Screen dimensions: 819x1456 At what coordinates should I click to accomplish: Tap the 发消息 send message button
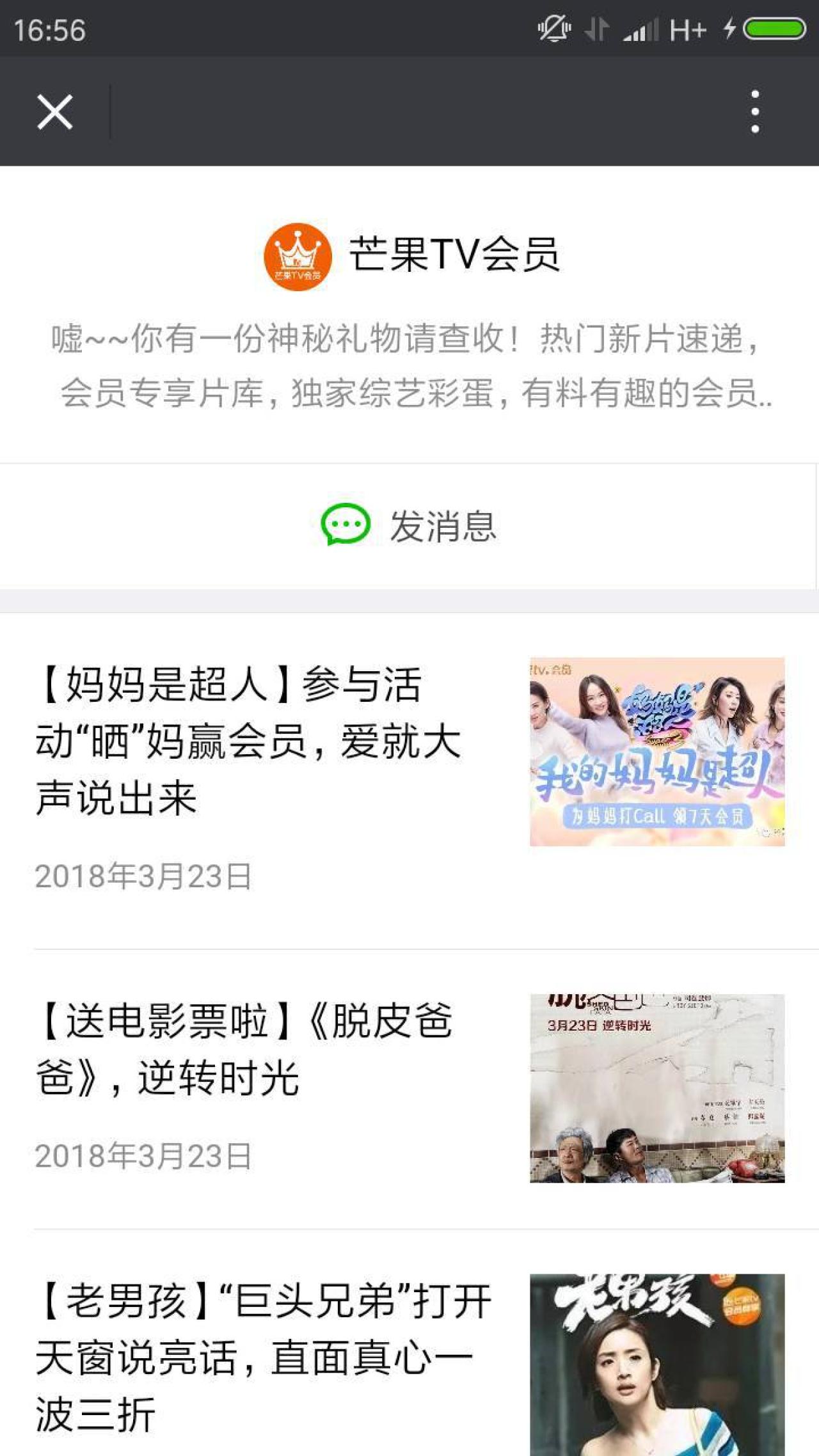(409, 526)
